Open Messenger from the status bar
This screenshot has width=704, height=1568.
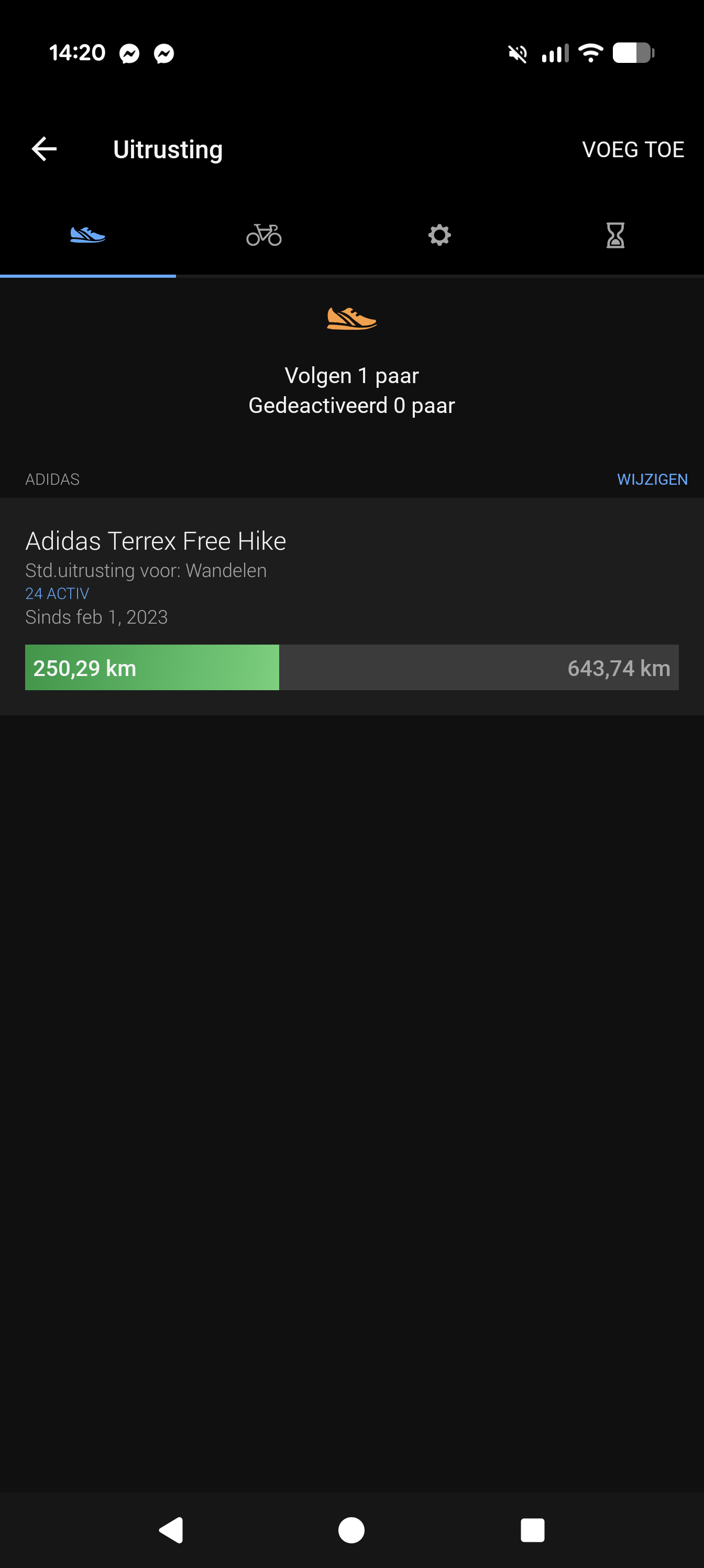pos(129,53)
